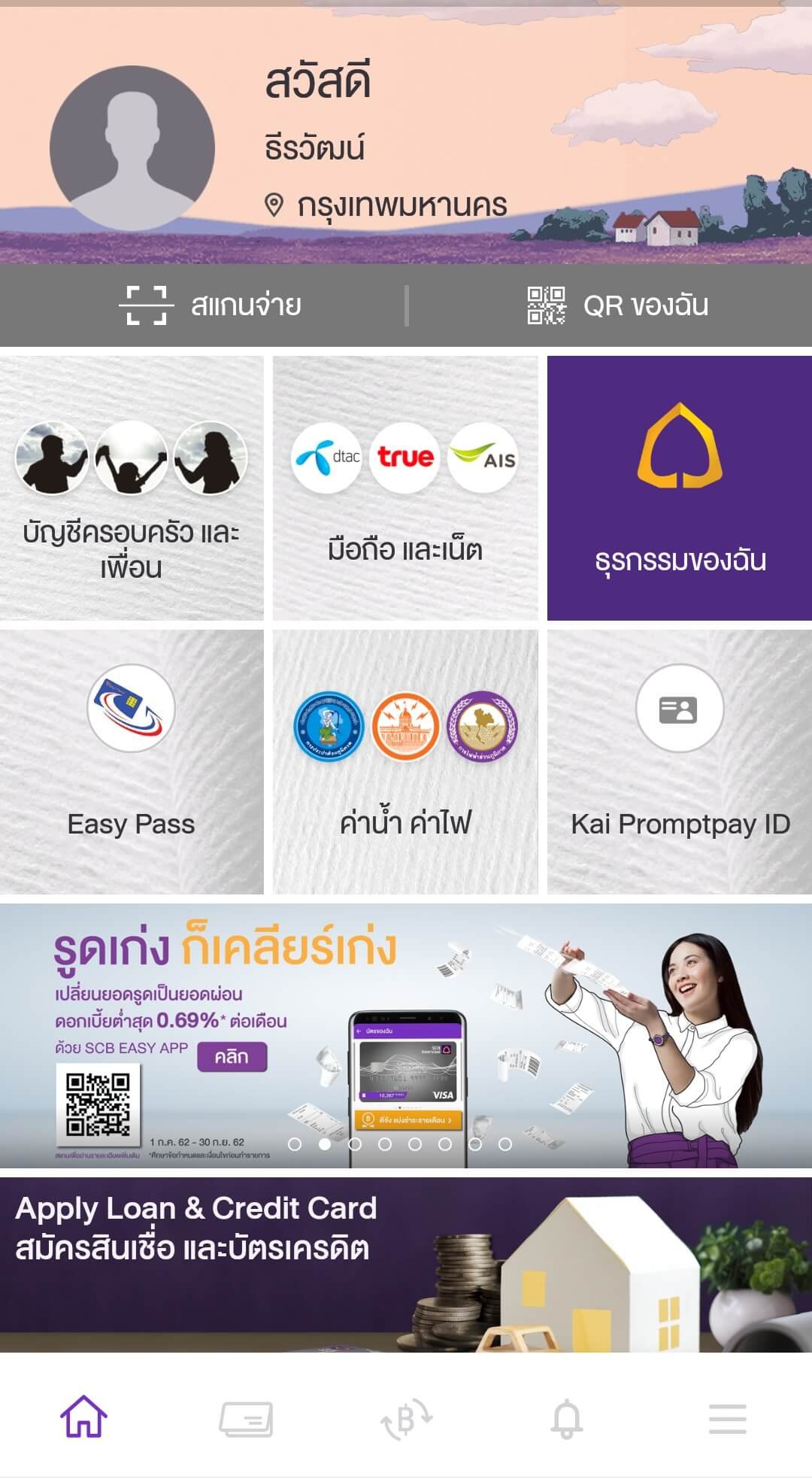Open ค่าน้ำ ค่าไฟ bill payment tile
The image size is (812, 1479).
coord(405,762)
